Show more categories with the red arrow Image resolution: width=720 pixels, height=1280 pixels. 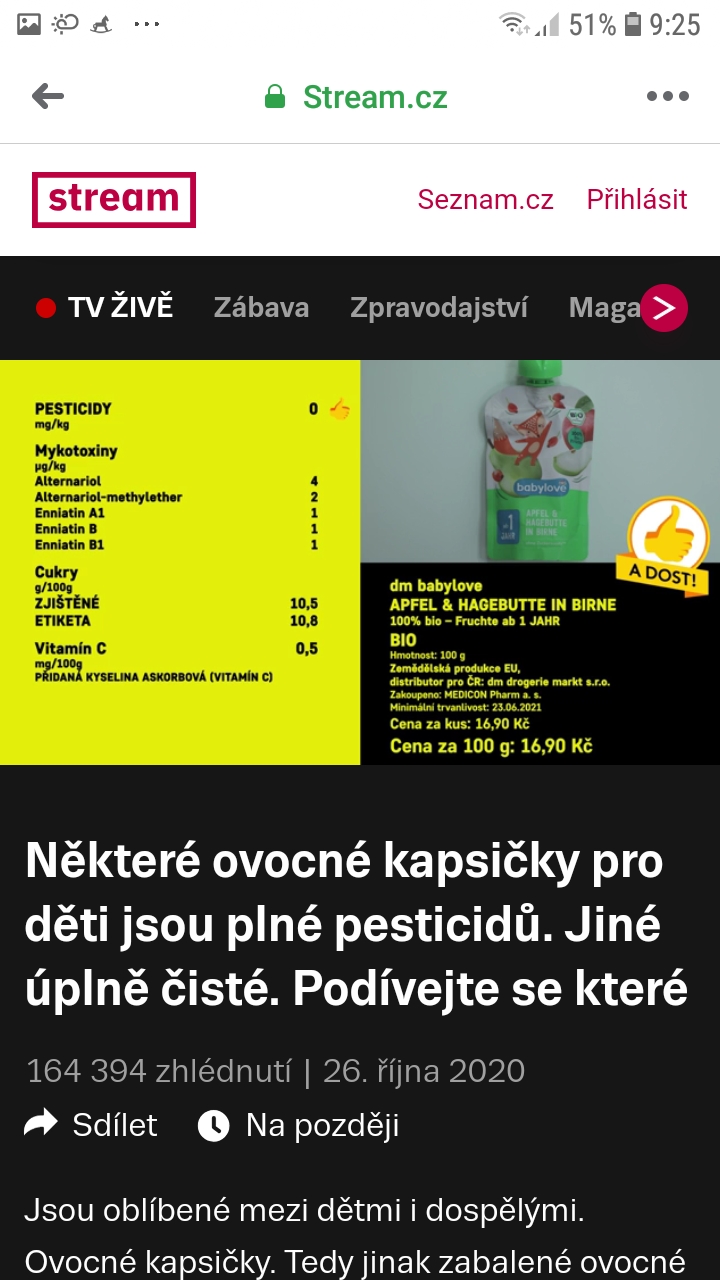665,307
